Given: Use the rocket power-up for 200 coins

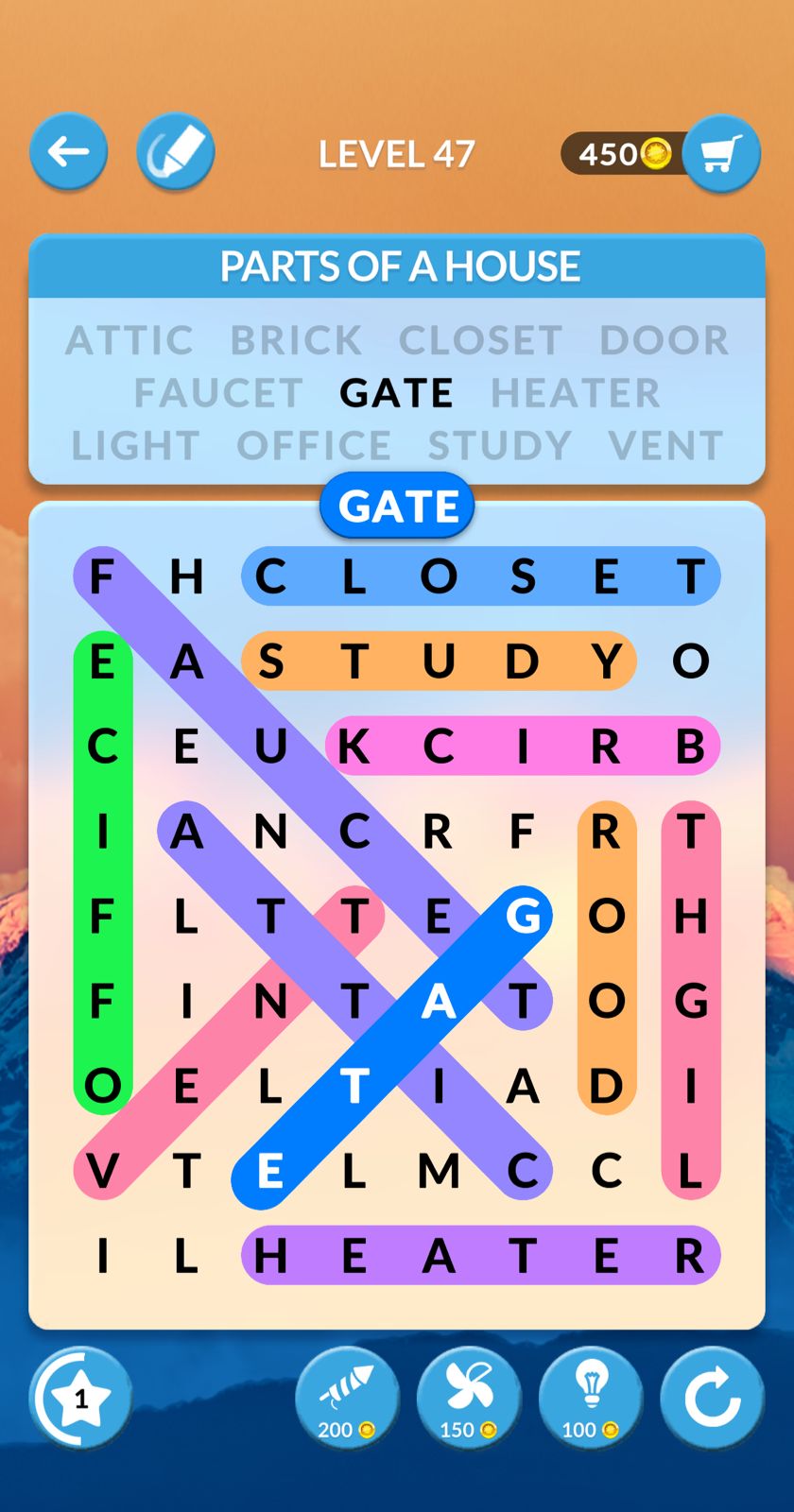Looking at the screenshot, I should click(x=347, y=1398).
